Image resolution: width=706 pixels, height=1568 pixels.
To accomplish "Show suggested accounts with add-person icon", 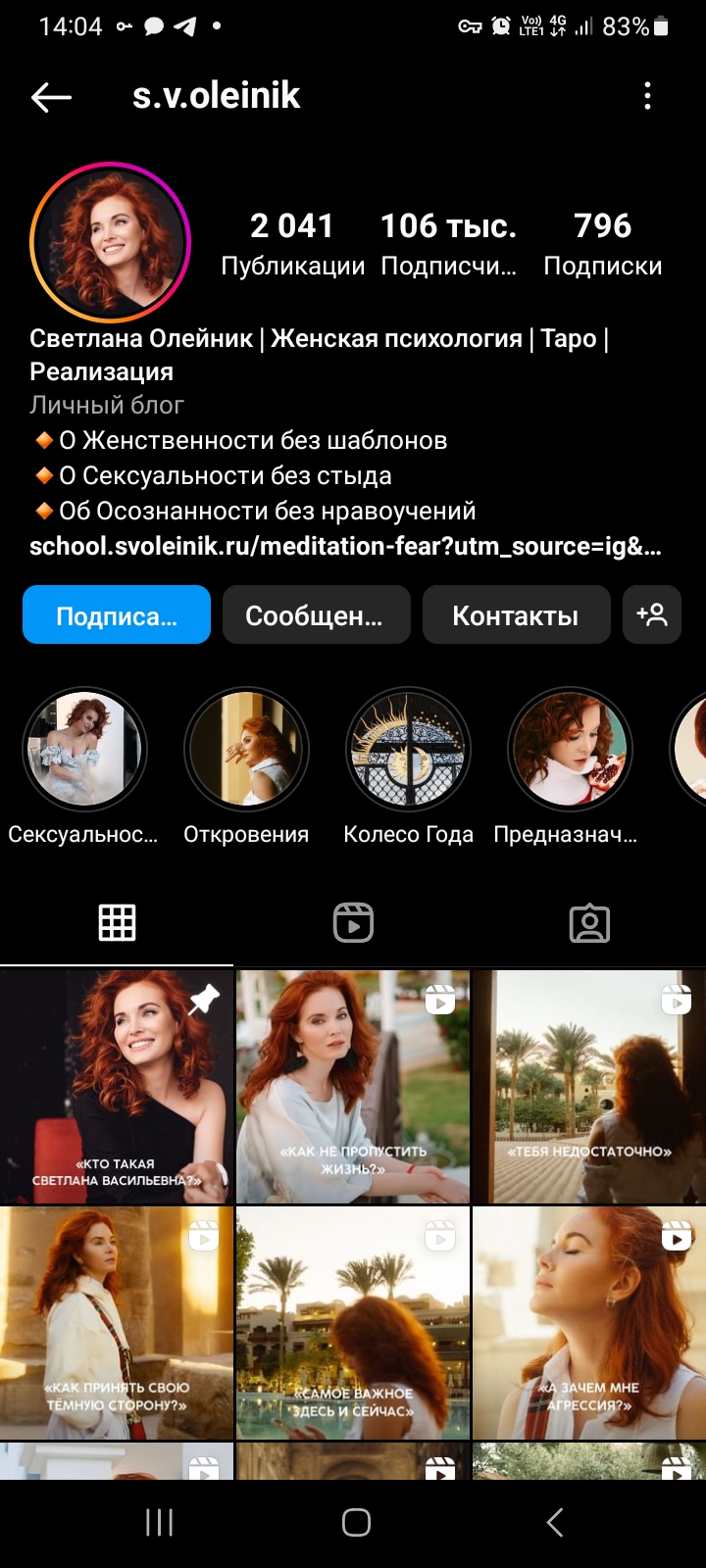I will click(x=652, y=614).
